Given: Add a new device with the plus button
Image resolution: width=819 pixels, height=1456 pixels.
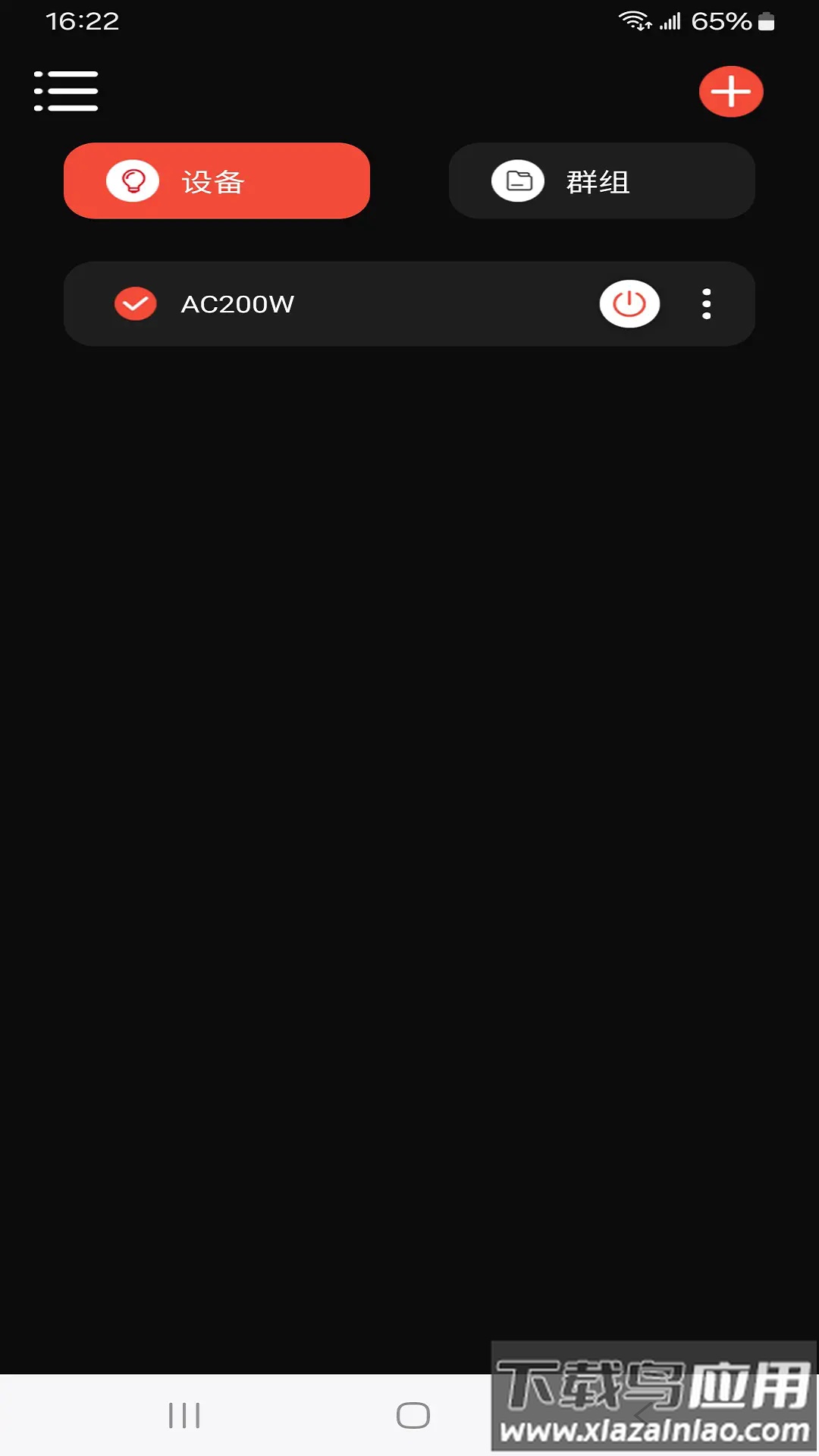Looking at the screenshot, I should (730, 92).
